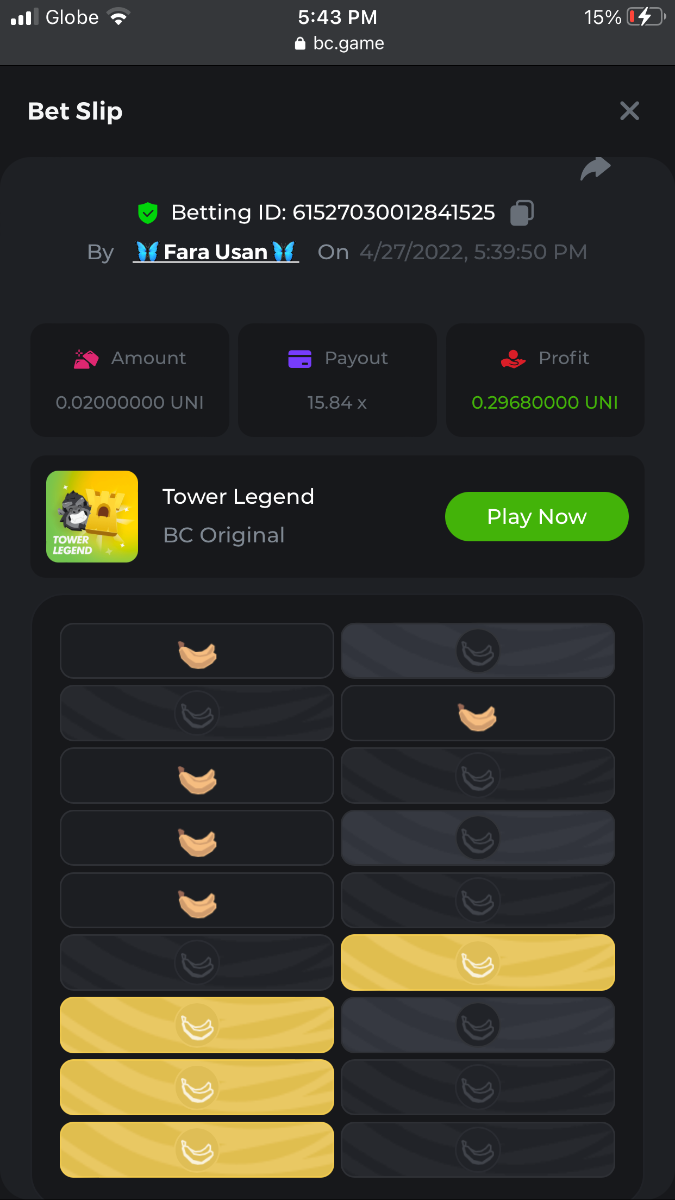
Task: Tap the bc.game address bar
Action: point(340,44)
